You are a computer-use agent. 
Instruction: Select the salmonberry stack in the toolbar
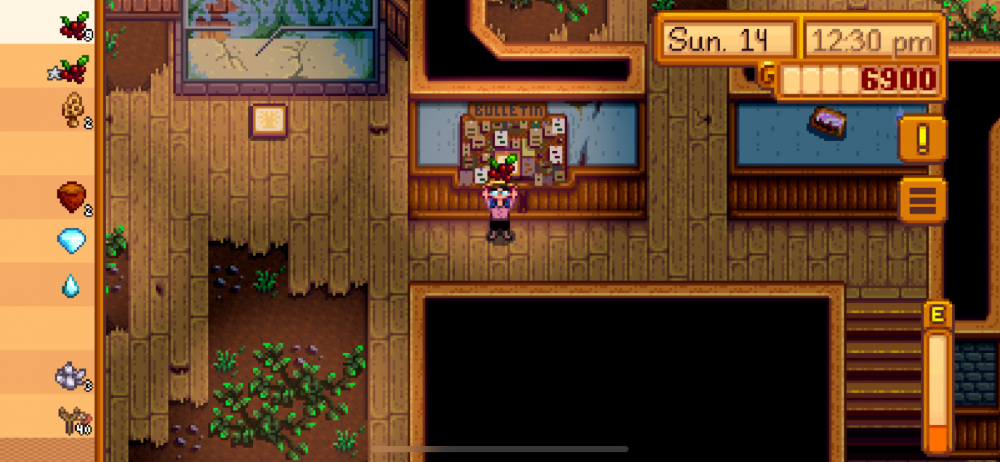click(x=72, y=26)
